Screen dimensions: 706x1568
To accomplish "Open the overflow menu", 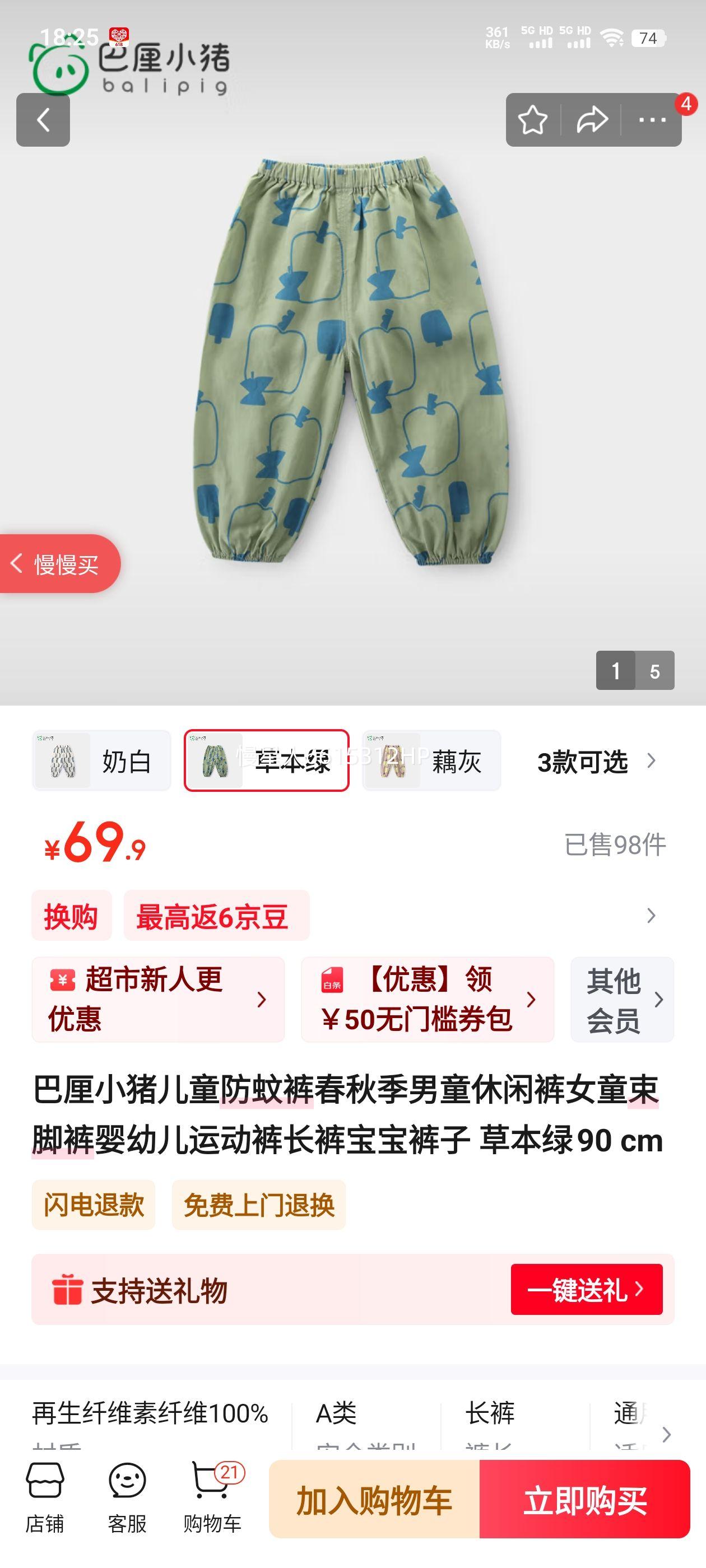I will pos(651,120).
